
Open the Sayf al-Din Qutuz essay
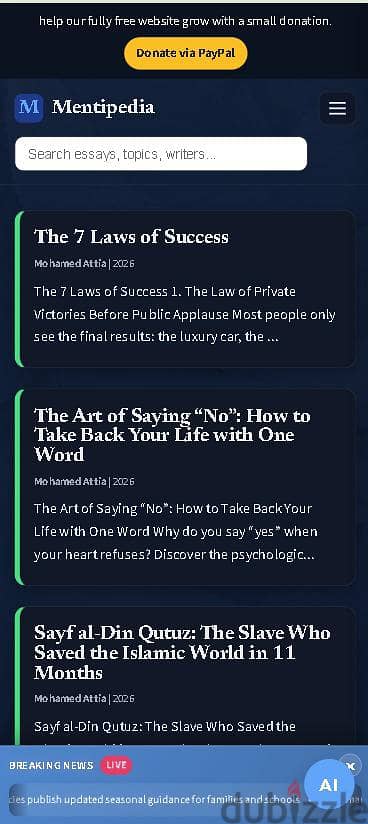pyautogui.click(x=182, y=652)
